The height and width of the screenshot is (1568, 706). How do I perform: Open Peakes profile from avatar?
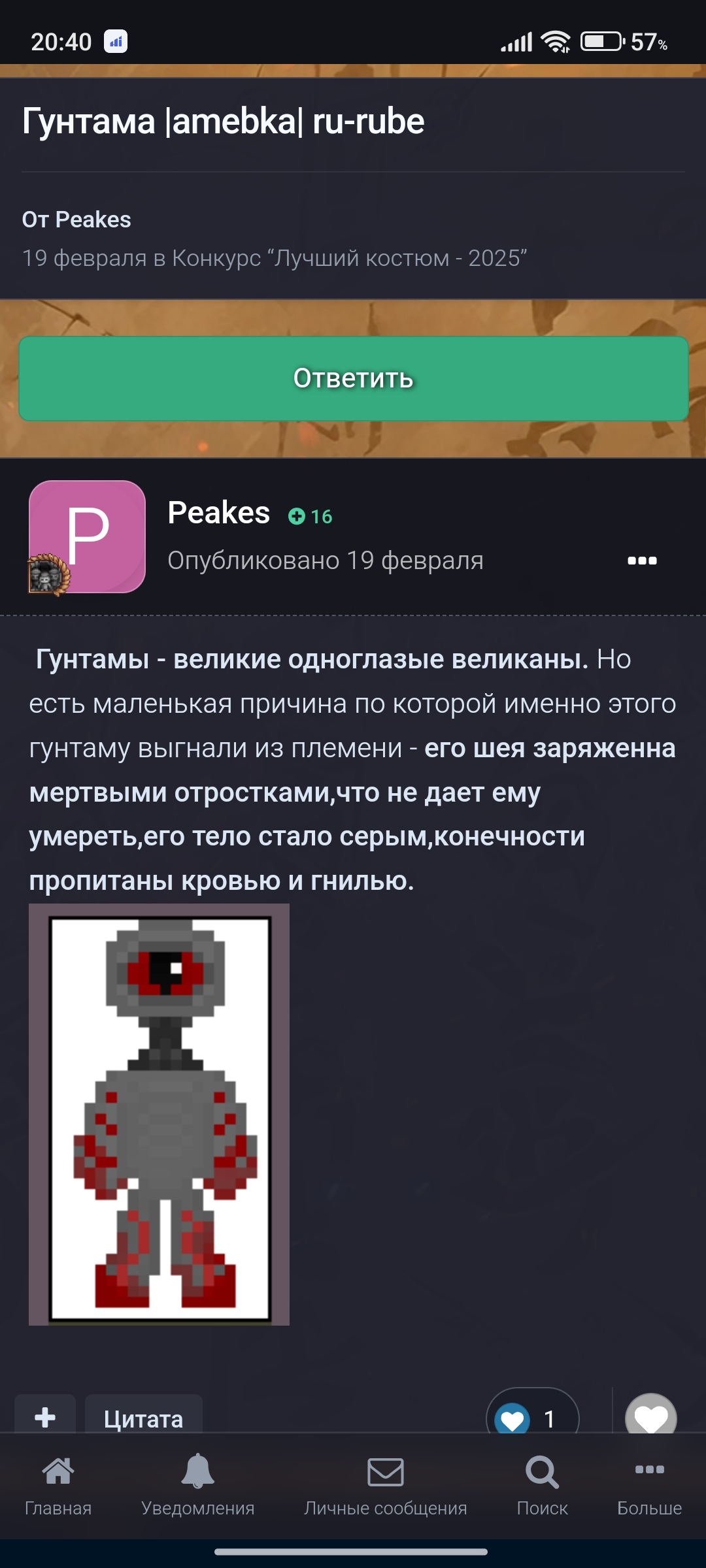87,537
